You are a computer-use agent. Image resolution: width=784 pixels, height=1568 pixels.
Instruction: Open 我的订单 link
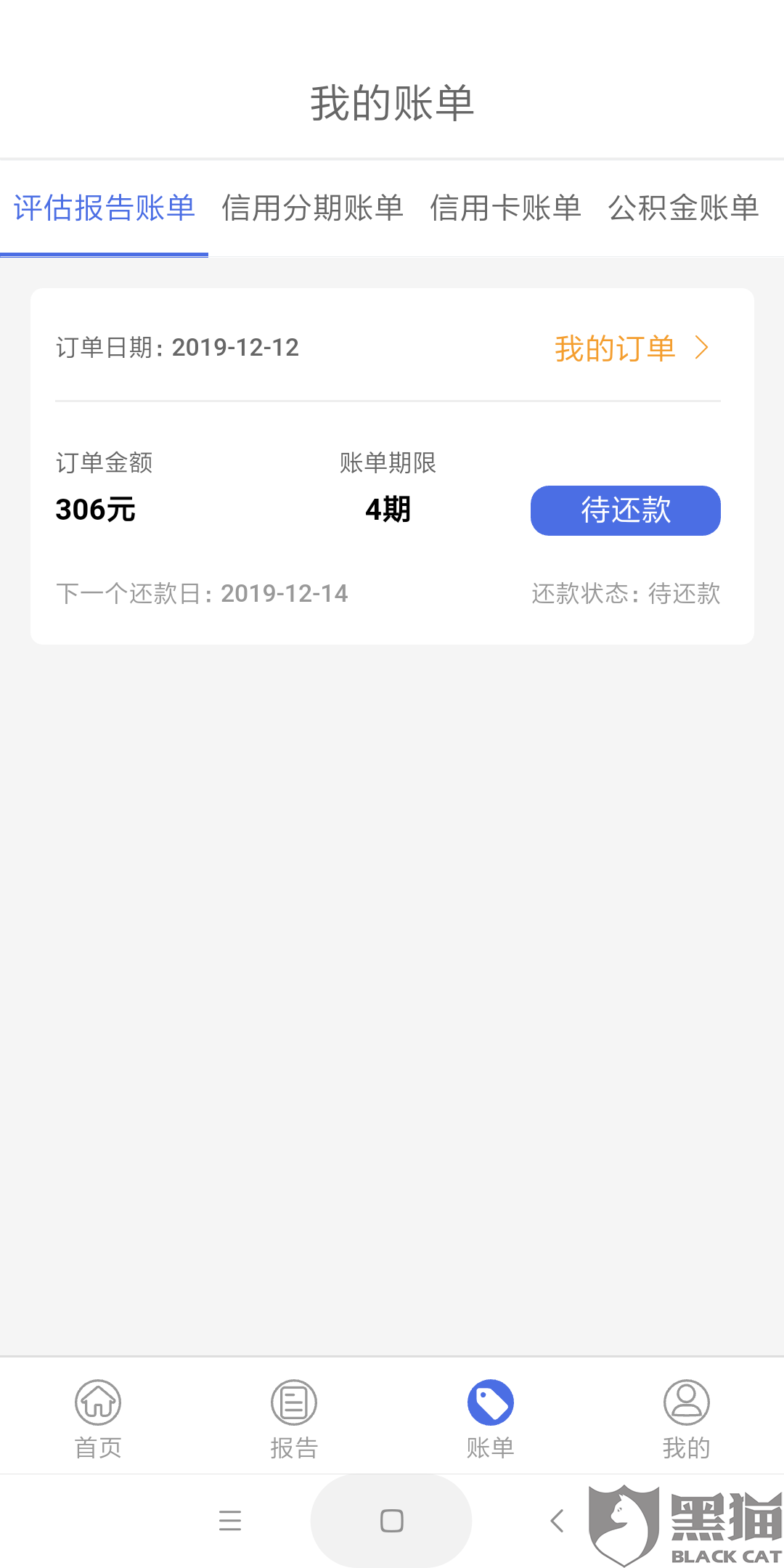[630, 348]
